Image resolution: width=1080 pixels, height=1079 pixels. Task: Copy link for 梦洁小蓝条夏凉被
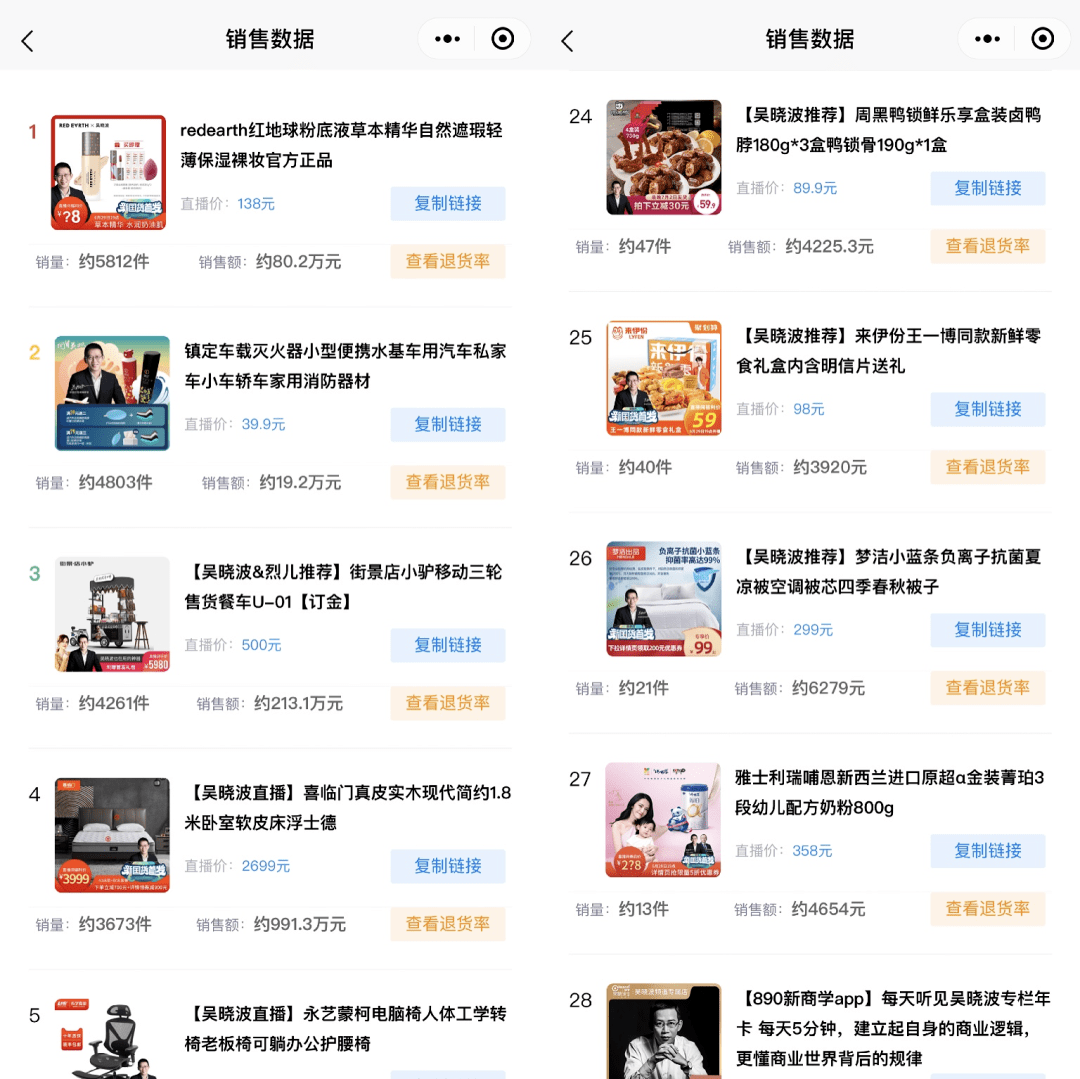(x=988, y=630)
